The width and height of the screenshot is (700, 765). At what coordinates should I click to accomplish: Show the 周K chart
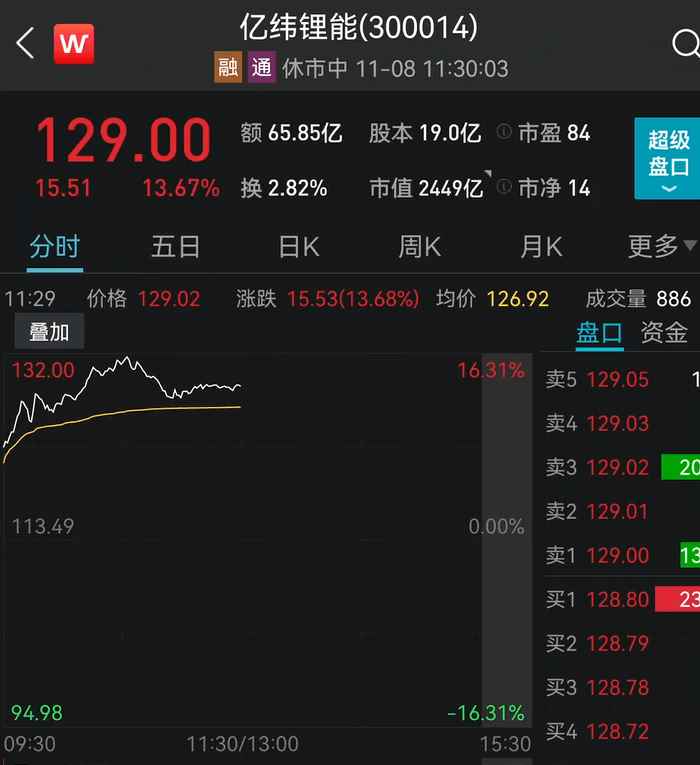[x=420, y=246]
